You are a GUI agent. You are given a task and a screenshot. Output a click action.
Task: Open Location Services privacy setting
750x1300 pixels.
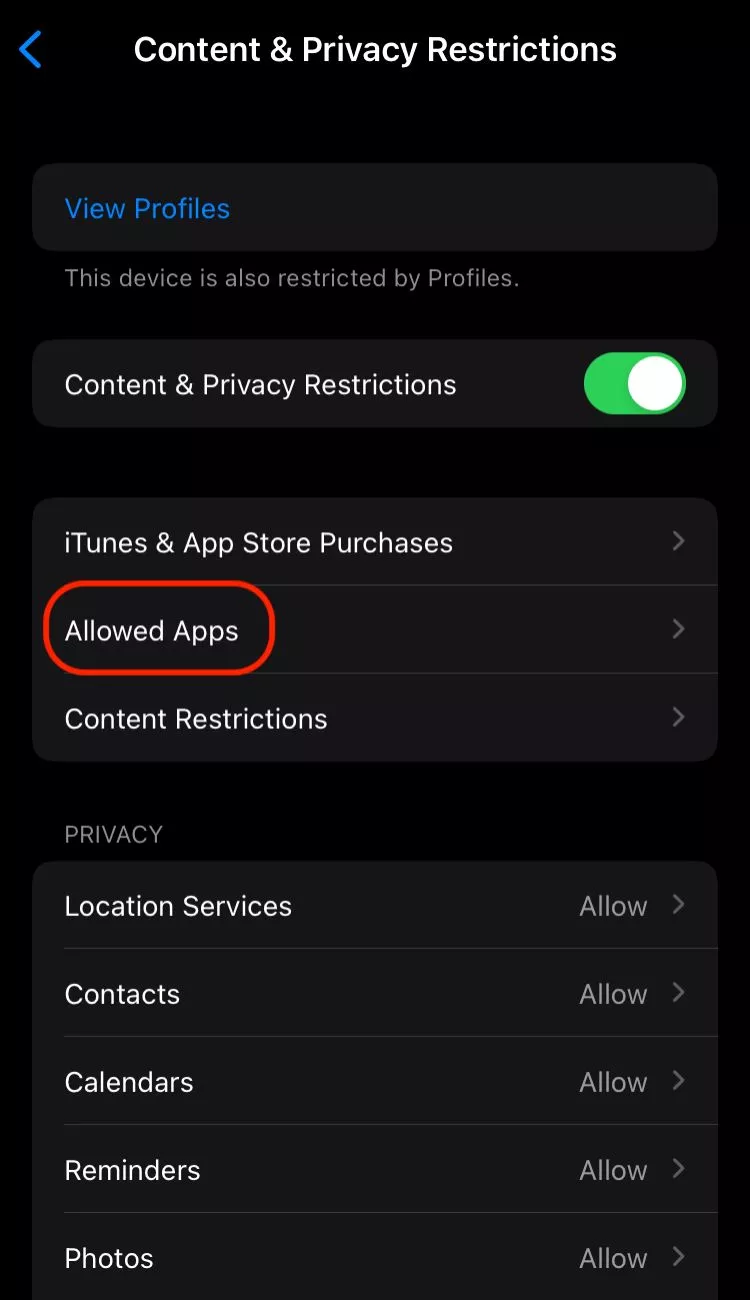[x=375, y=905]
